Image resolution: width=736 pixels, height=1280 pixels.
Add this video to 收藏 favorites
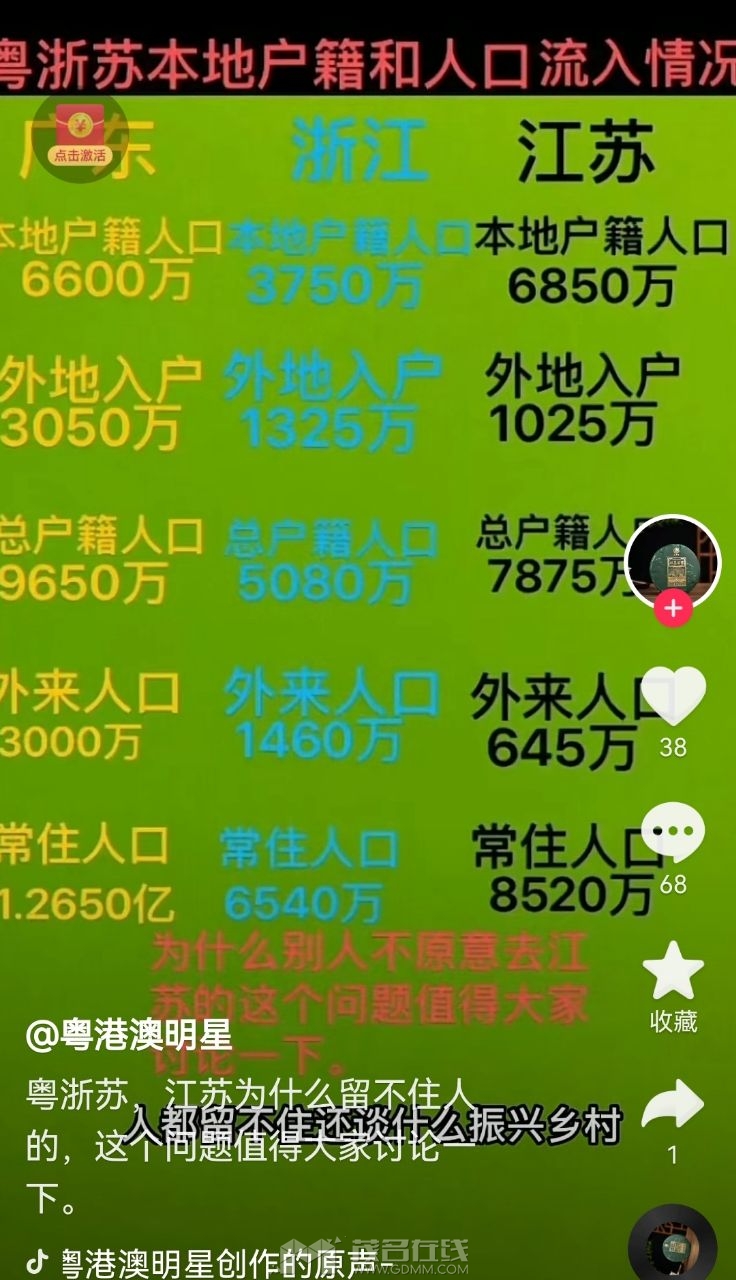[x=673, y=972]
